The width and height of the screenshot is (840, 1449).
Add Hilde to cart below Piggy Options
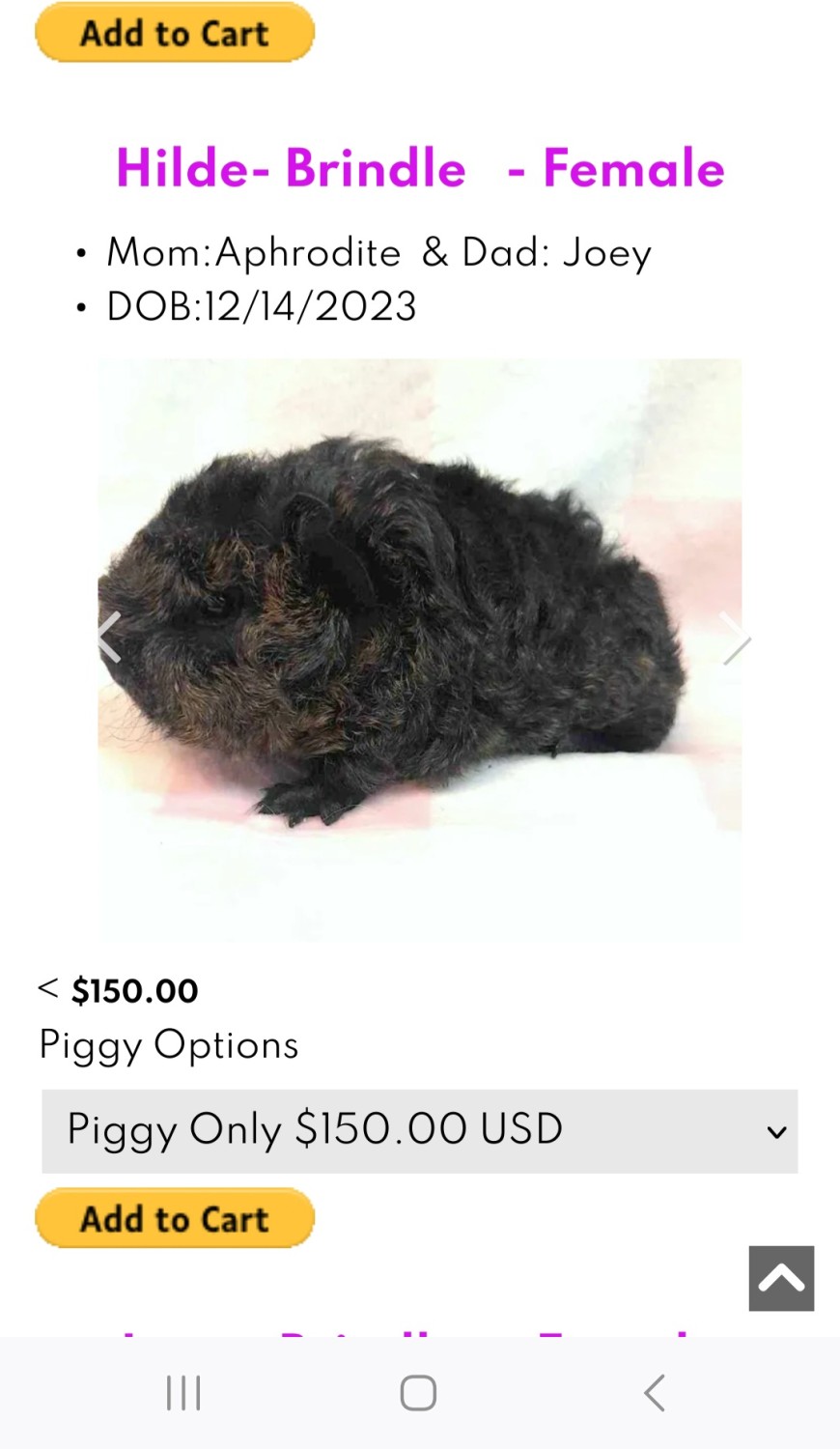pos(175,1218)
